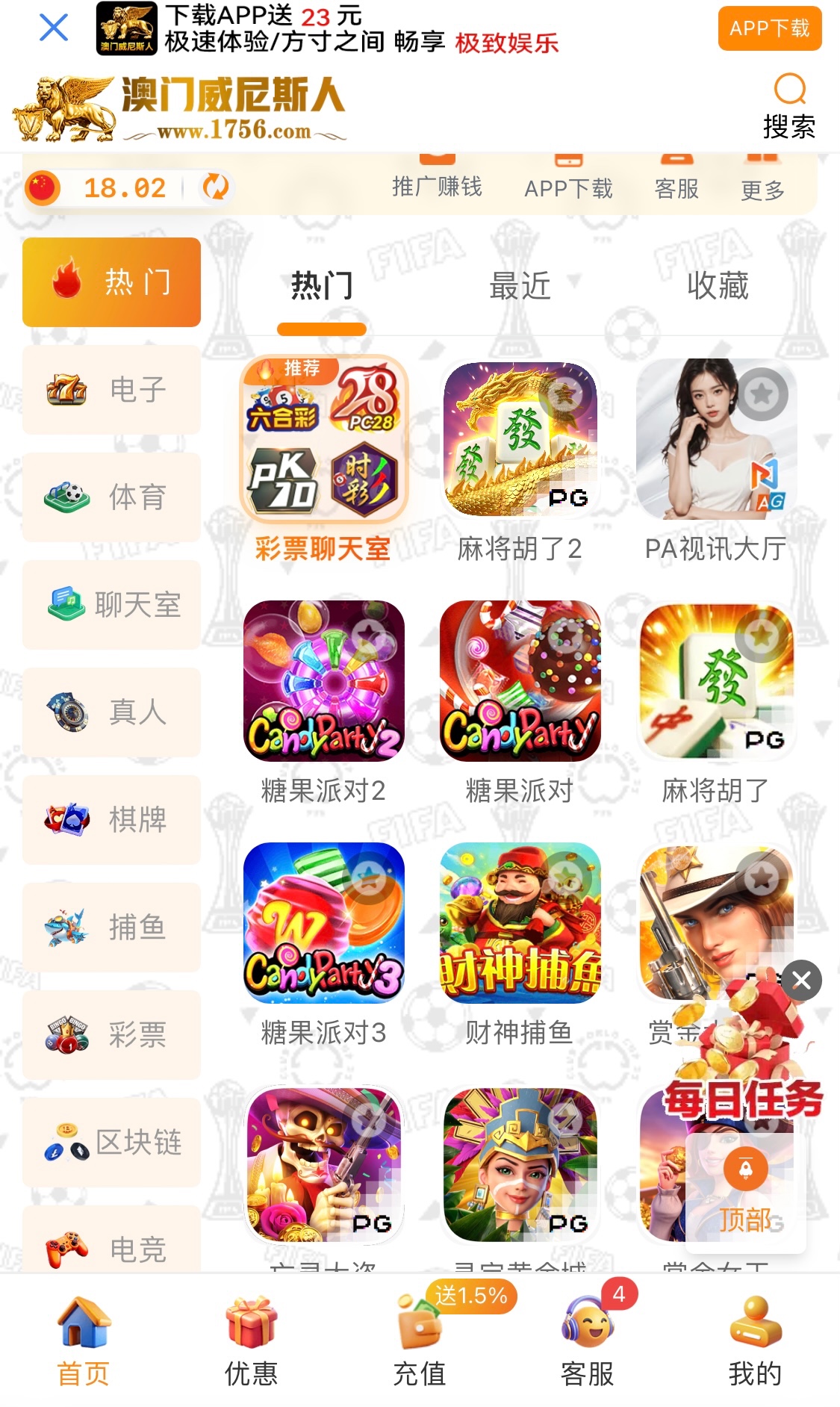
Task: Open the 聊天室 category
Action: coord(112,604)
